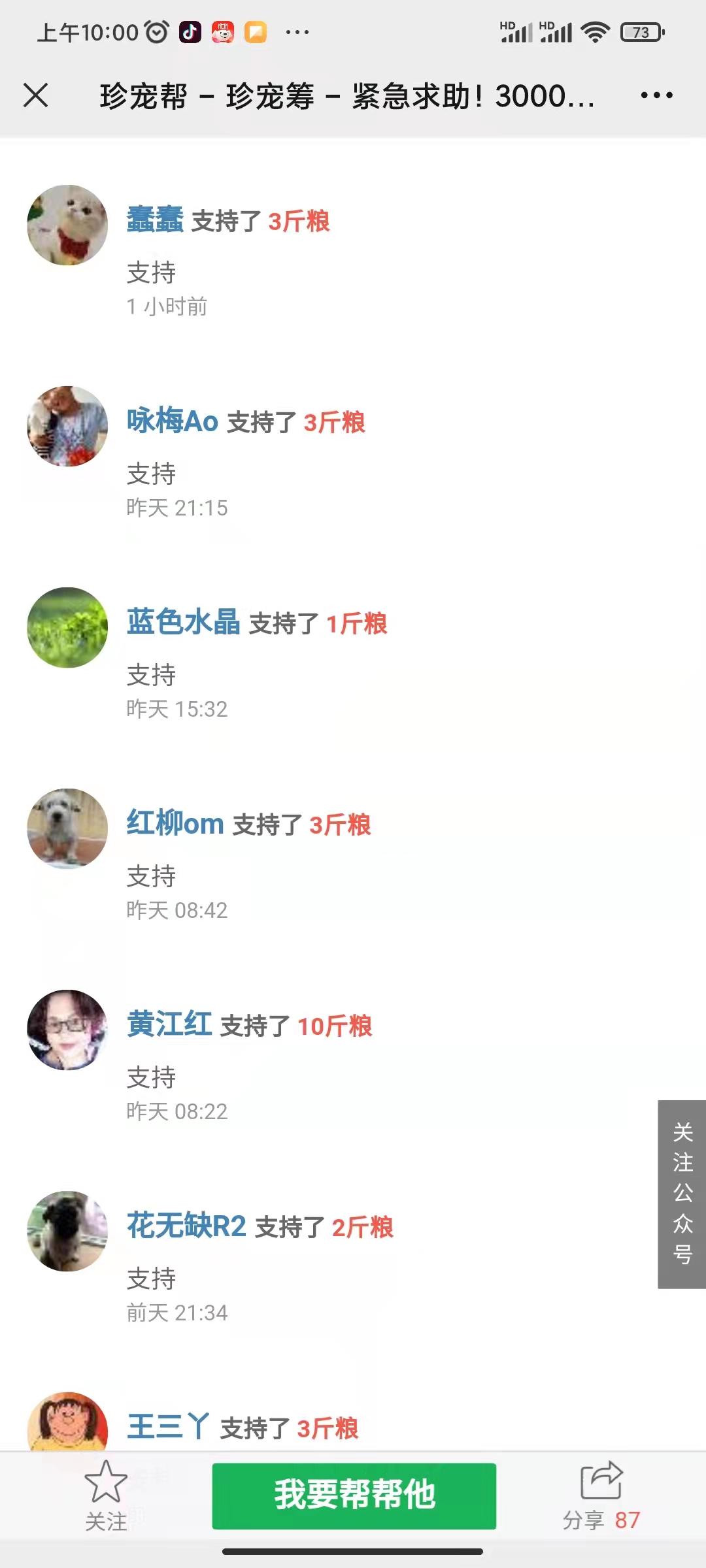Tap the battery indicator showing 73

pos(639,31)
